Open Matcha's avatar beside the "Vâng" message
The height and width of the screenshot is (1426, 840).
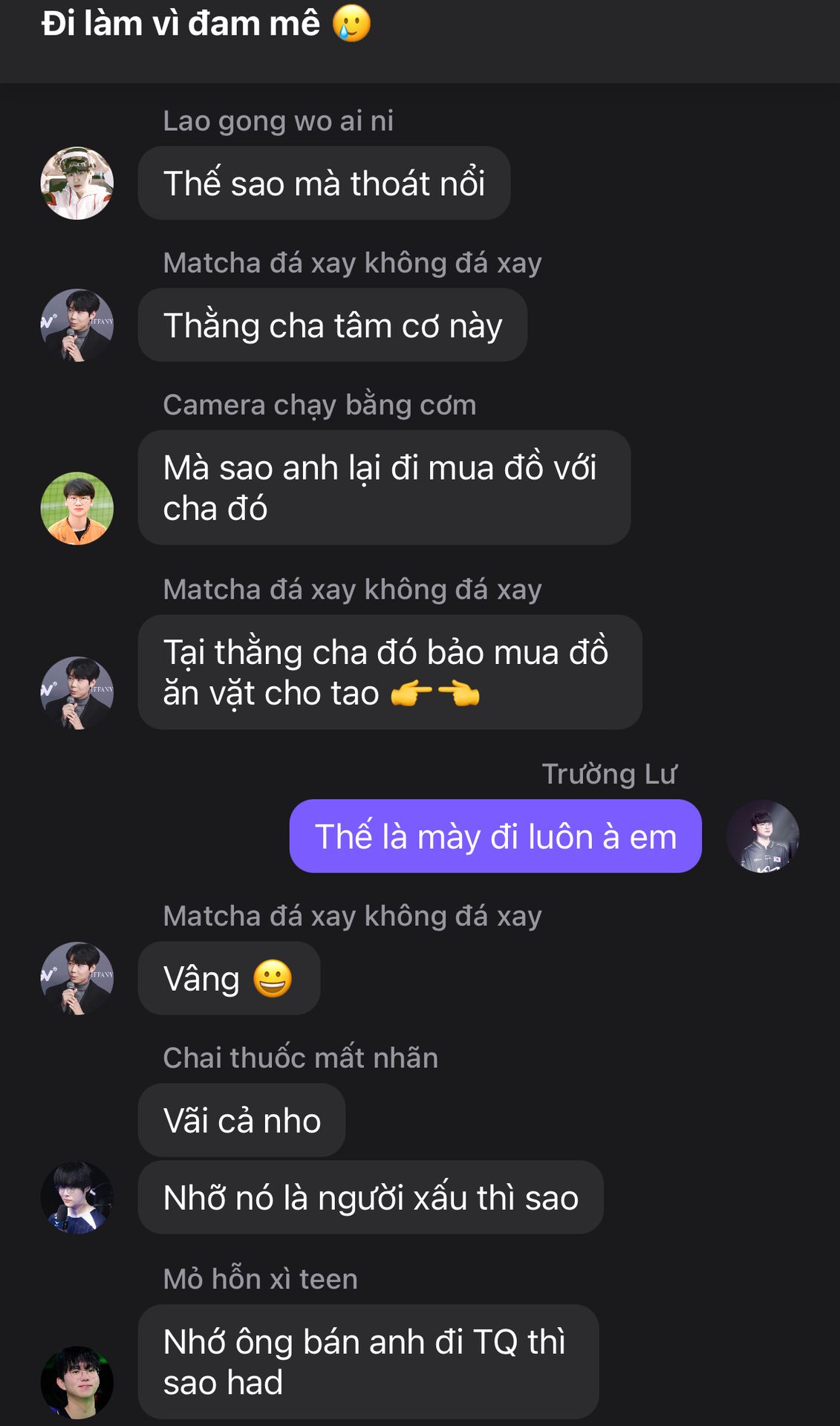76,978
